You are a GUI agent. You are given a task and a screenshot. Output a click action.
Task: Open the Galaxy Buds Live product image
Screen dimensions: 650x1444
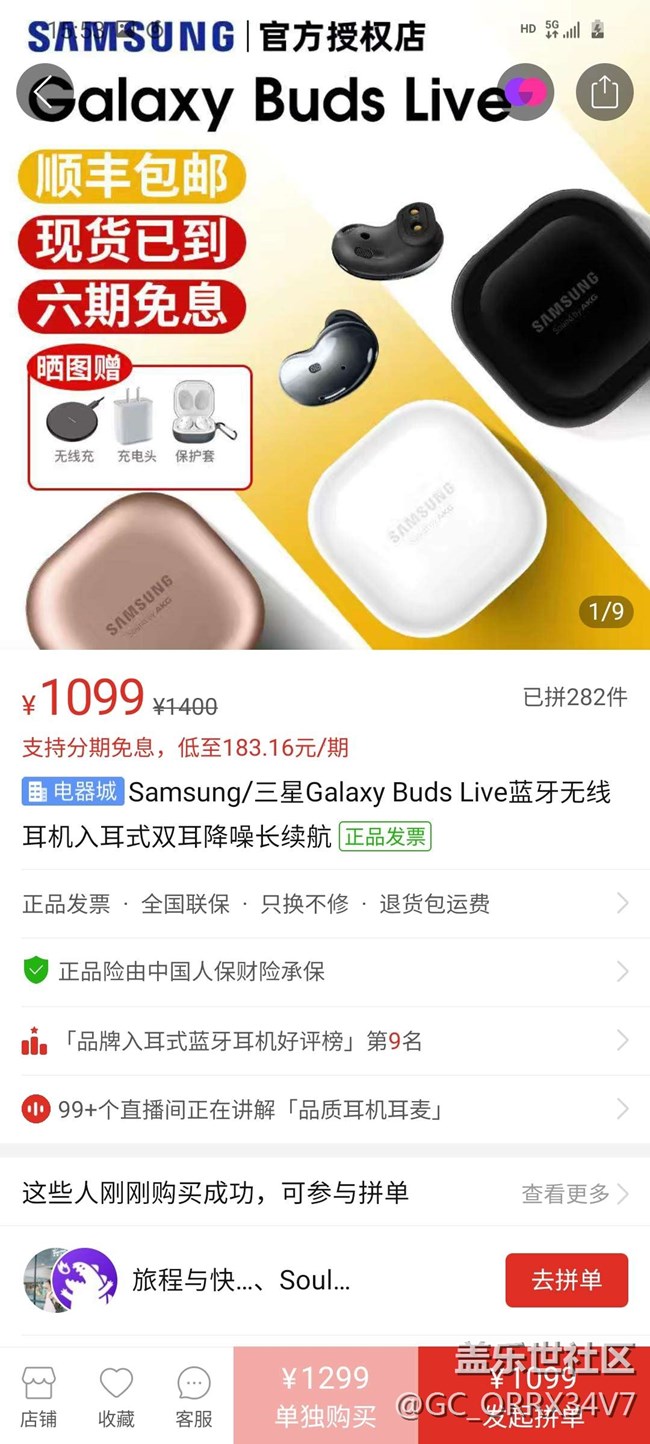click(x=325, y=380)
